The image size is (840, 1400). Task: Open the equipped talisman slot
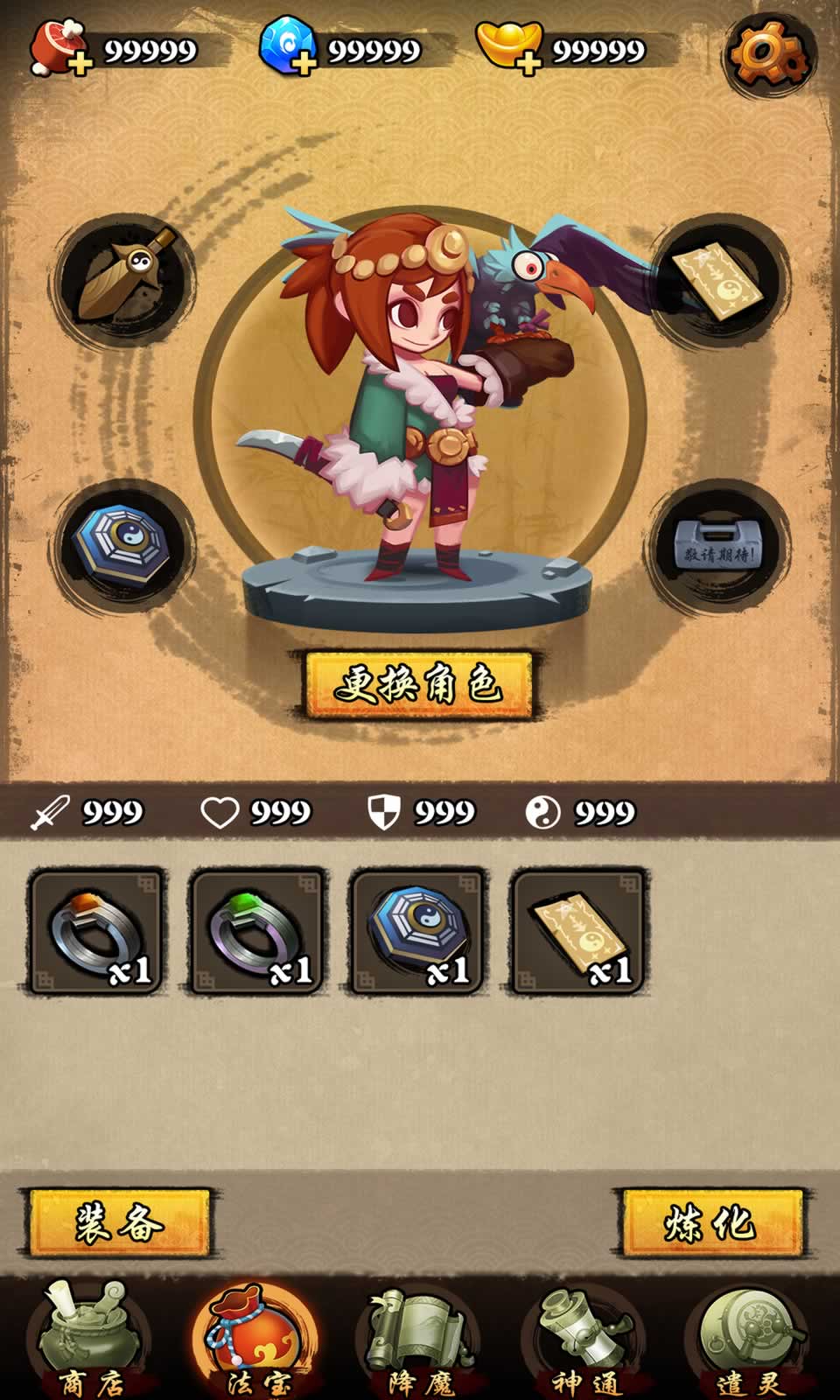click(x=719, y=280)
